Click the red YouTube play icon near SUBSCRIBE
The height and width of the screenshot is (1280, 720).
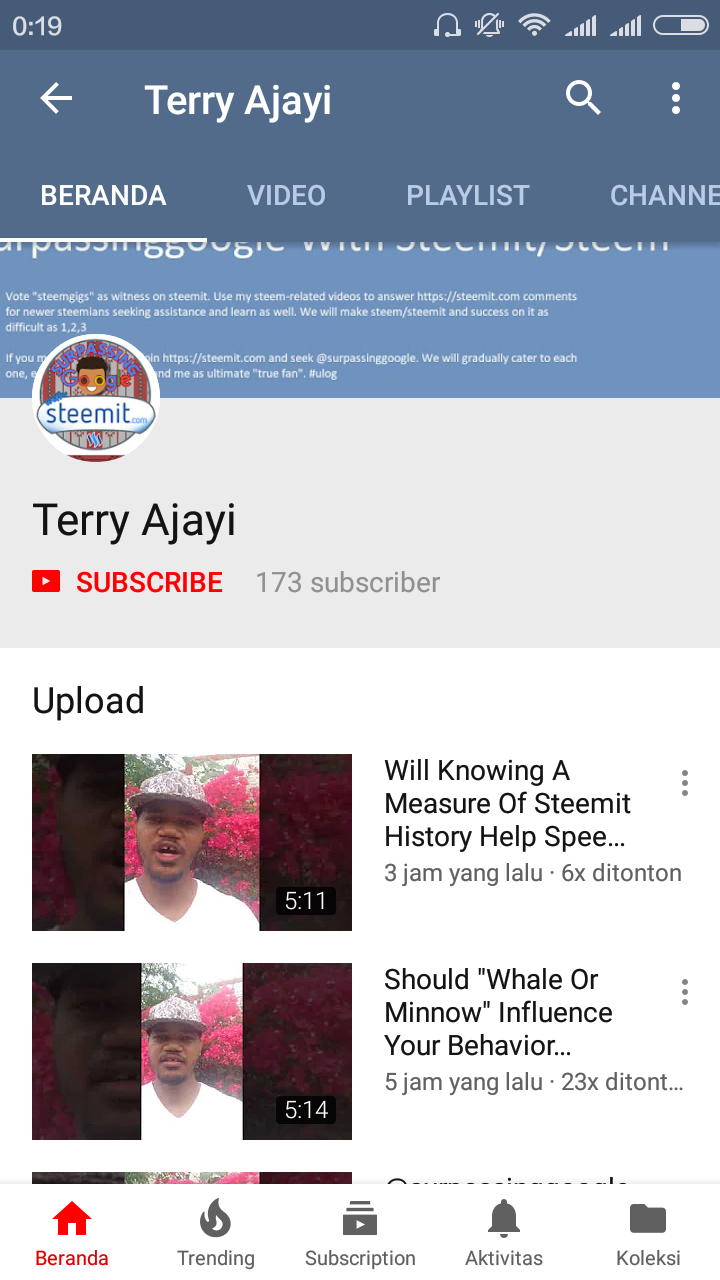coord(46,581)
